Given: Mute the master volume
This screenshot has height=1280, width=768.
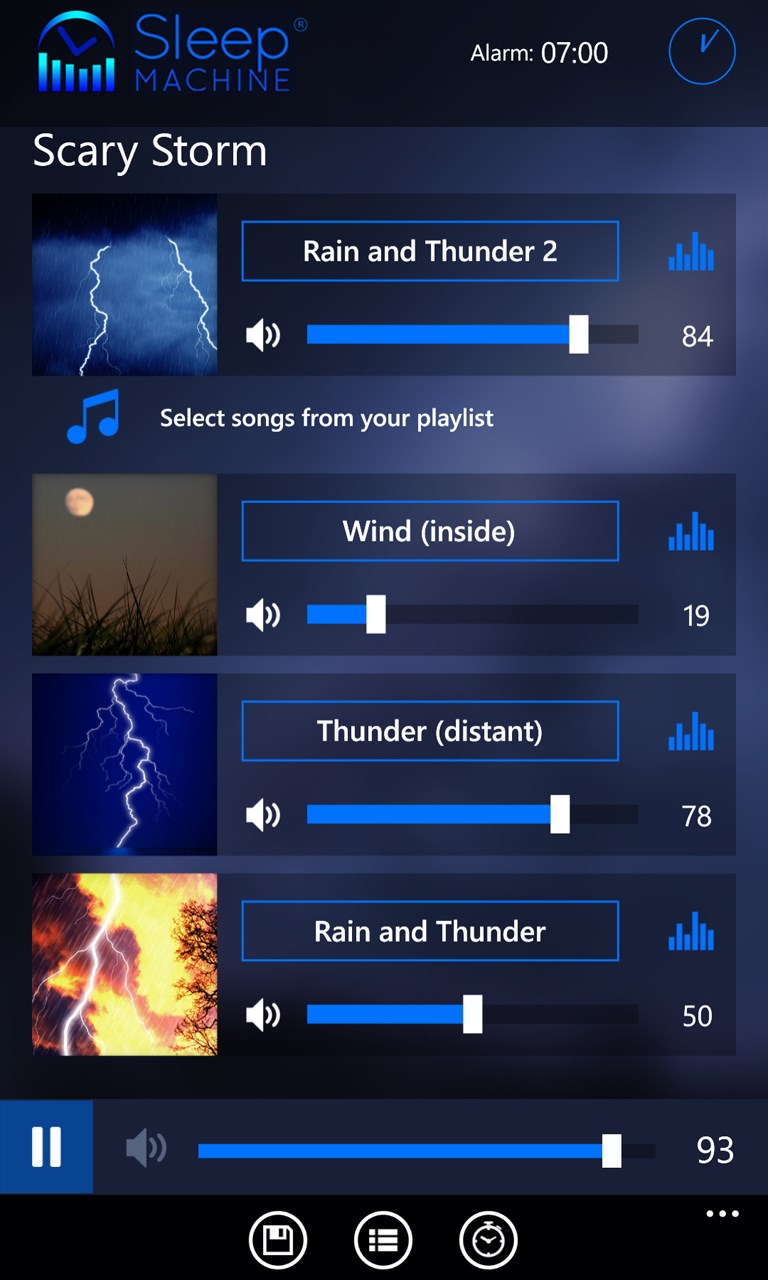Looking at the screenshot, I should coord(146,1149).
